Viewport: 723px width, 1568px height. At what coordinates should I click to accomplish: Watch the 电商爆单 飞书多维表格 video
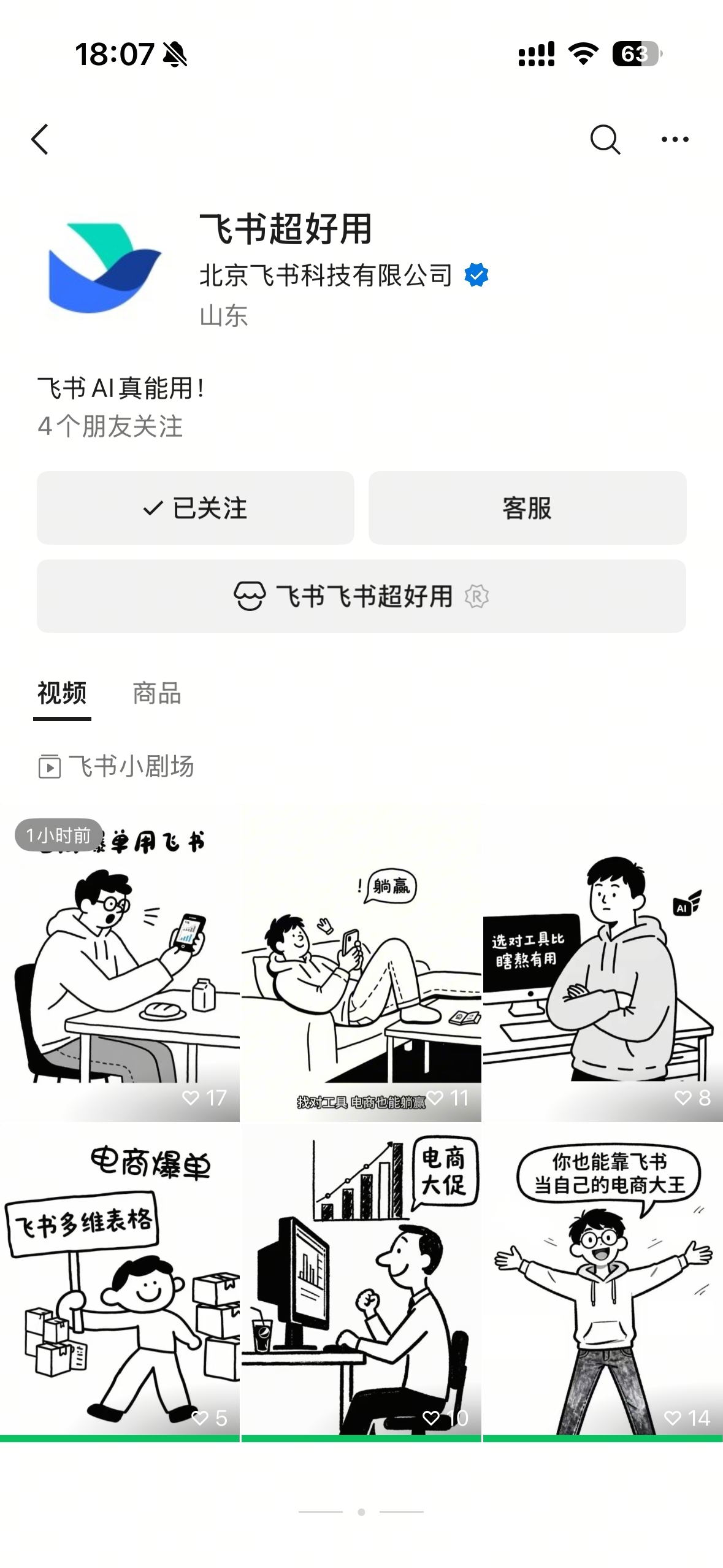click(x=120, y=1279)
